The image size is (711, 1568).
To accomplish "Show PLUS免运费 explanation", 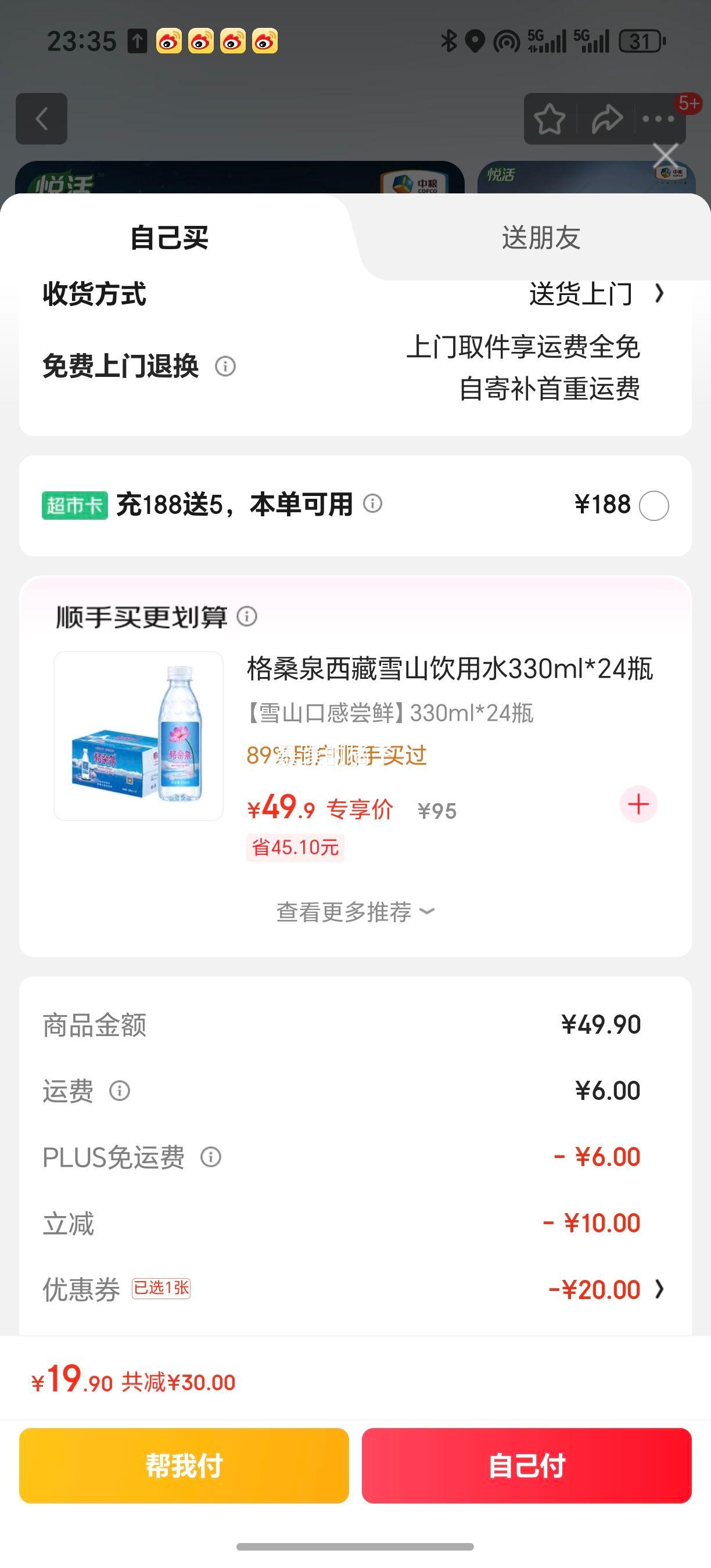I will [x=211, y=1157].
